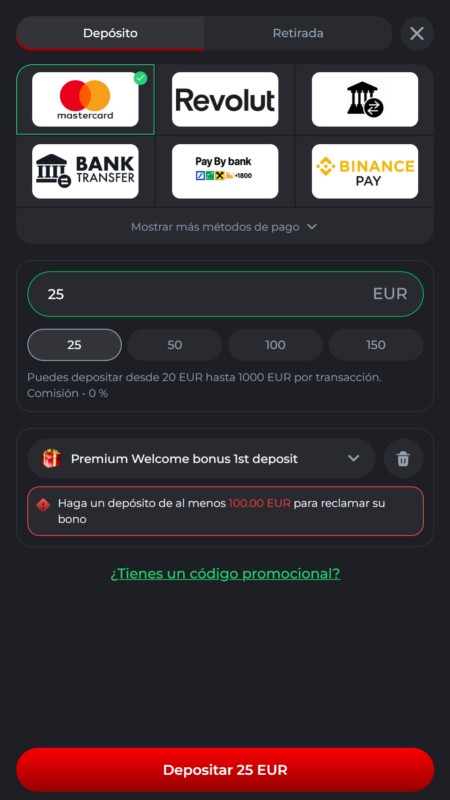The width and height of the screenshot is (450, 800).
Task: Tap Depositar 25 EUR button
Action: click(225, 770)
